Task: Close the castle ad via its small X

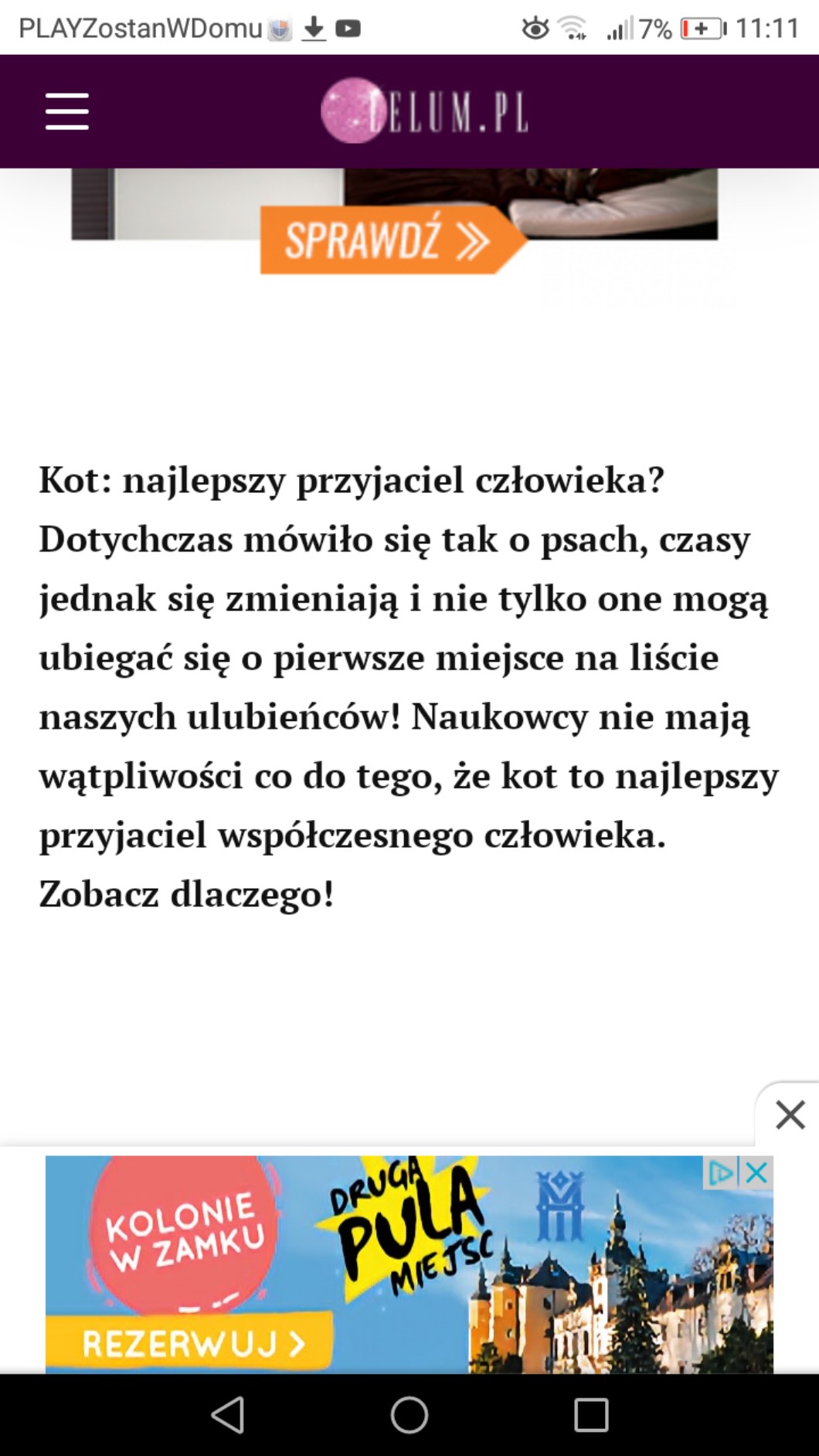Action: click(x=756, y=1173)
